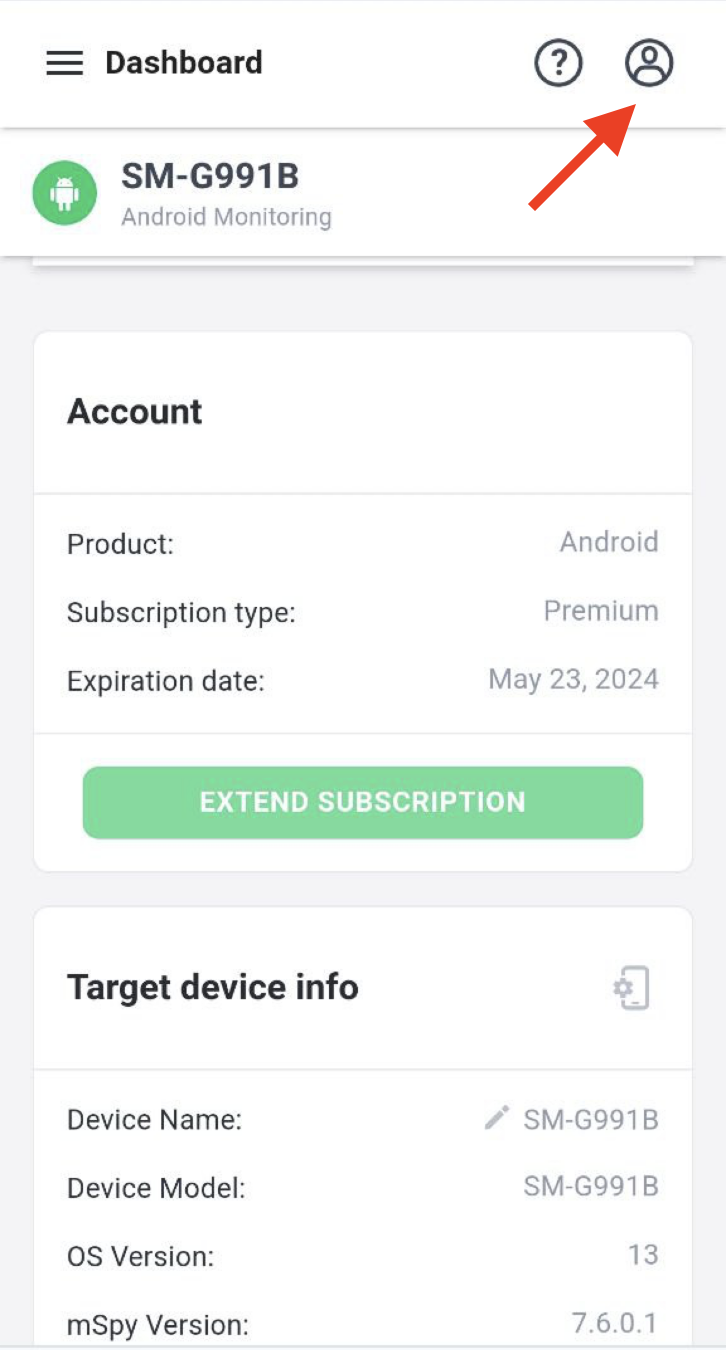
Task: Edit the device name with pencil icon
Action: 496,1118
